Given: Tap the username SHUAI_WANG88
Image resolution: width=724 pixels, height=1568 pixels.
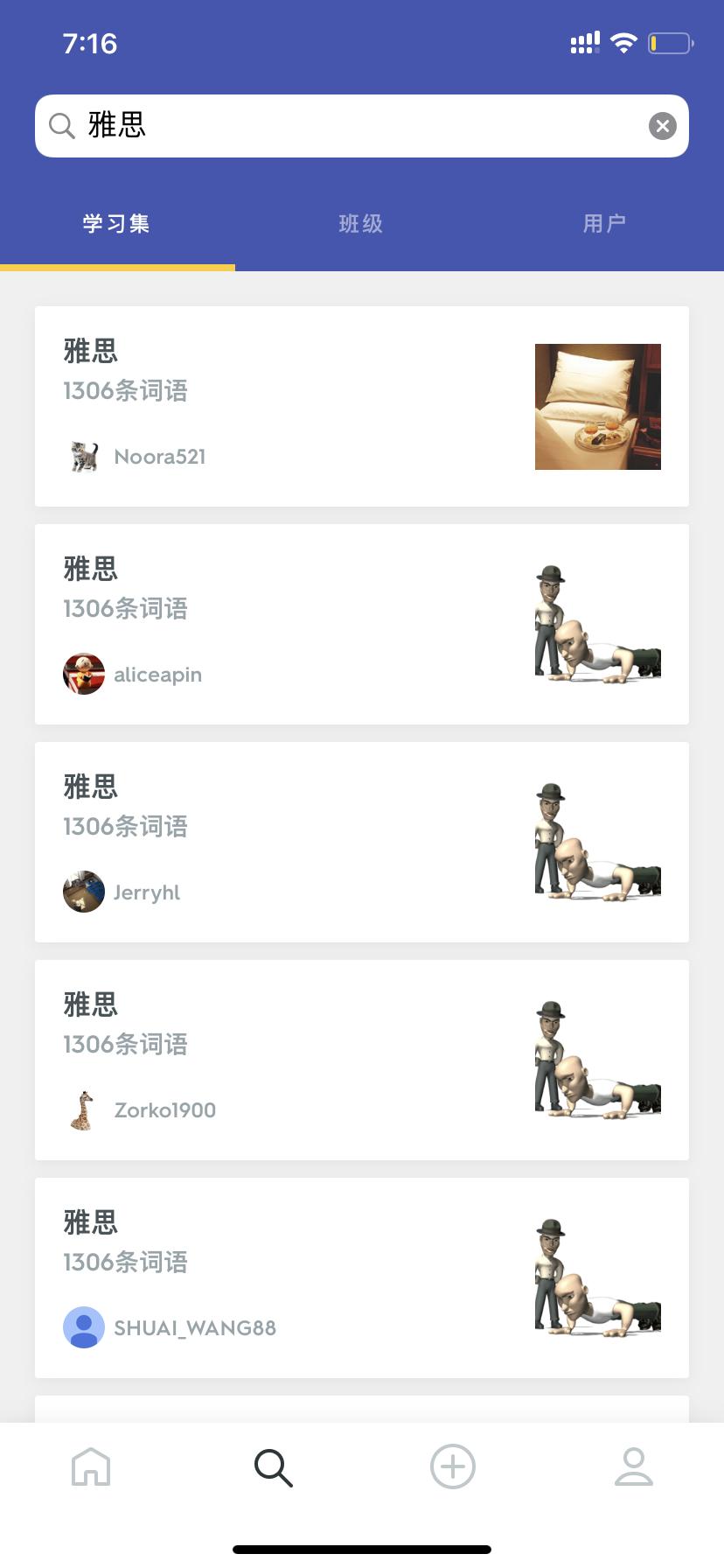Looking at the screenshot, I should click(195, 1326).
